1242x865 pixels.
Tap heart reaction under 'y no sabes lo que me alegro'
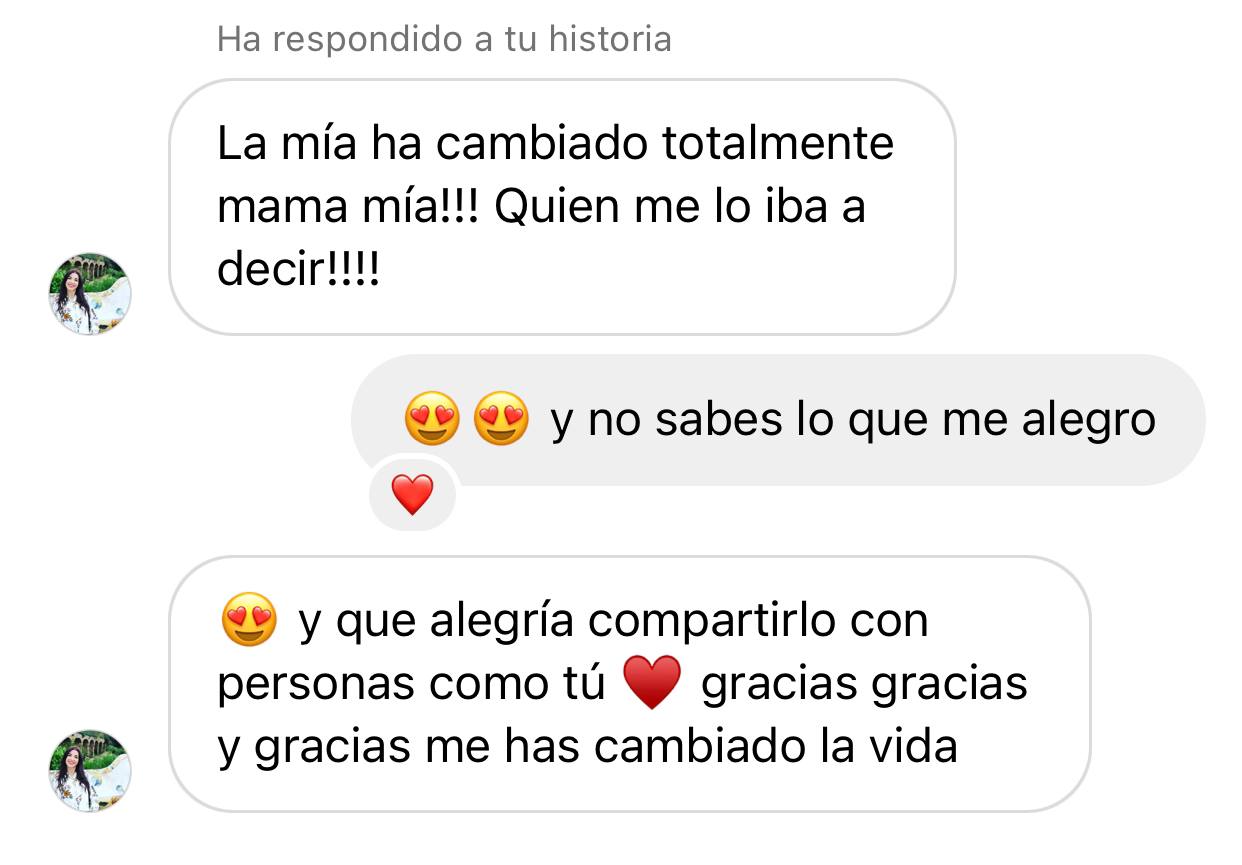412,495
